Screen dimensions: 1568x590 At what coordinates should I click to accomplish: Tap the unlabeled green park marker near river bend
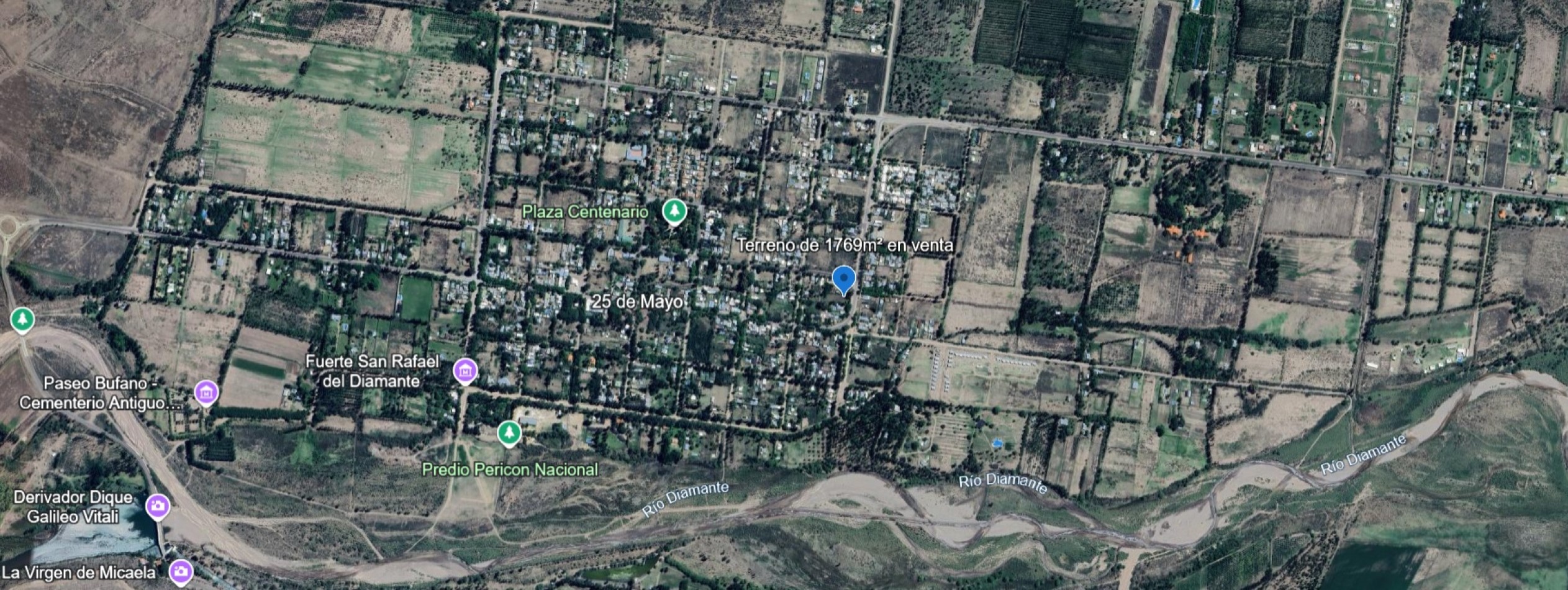tap(23, 320)
